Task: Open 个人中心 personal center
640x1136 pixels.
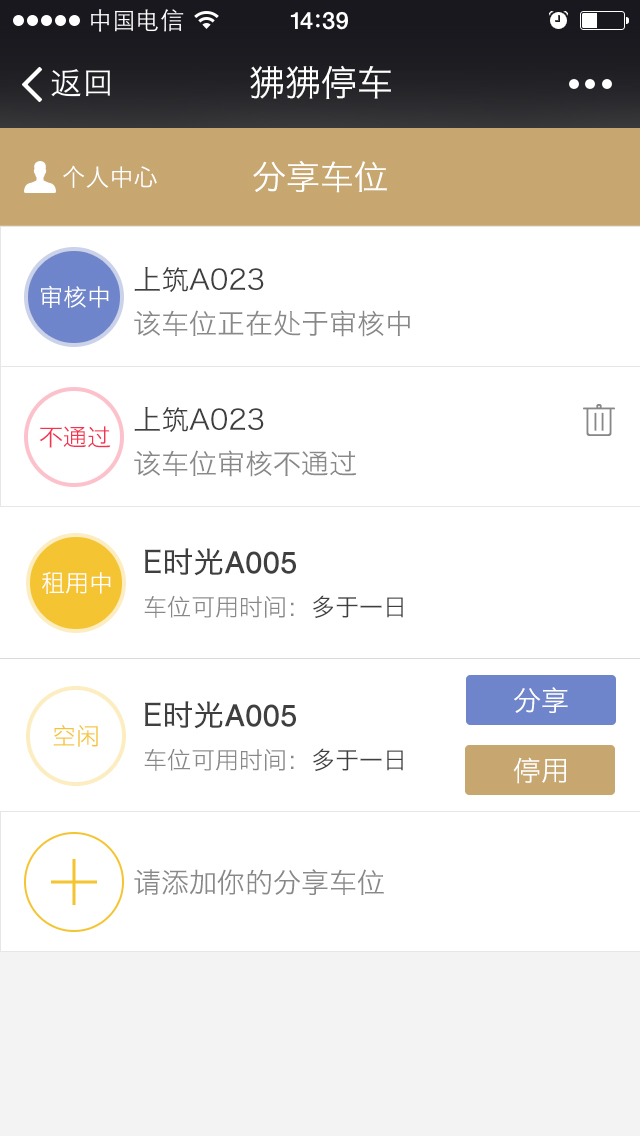Action: [x=91, y=177]
